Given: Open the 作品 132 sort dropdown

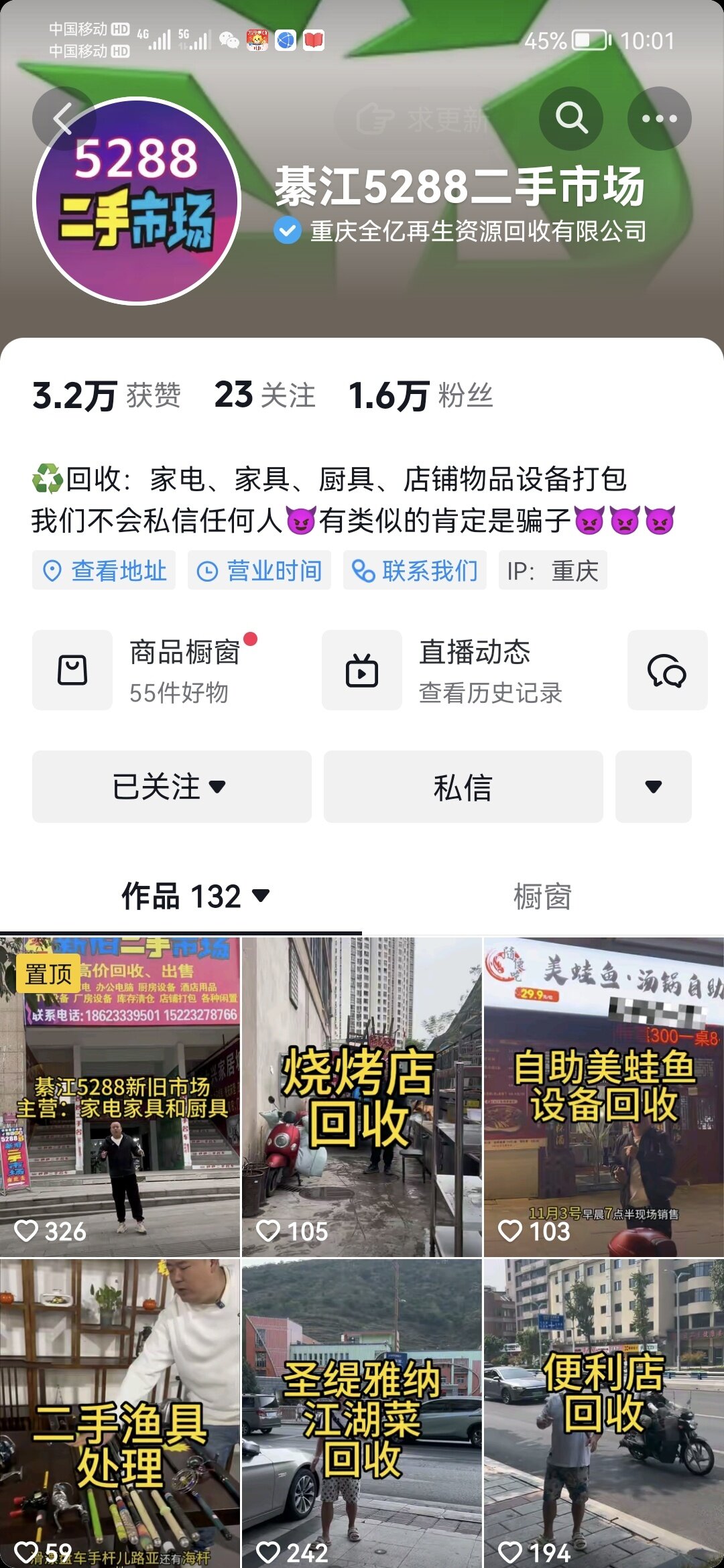Looking at the screenshot, I should tap(196, 896).
